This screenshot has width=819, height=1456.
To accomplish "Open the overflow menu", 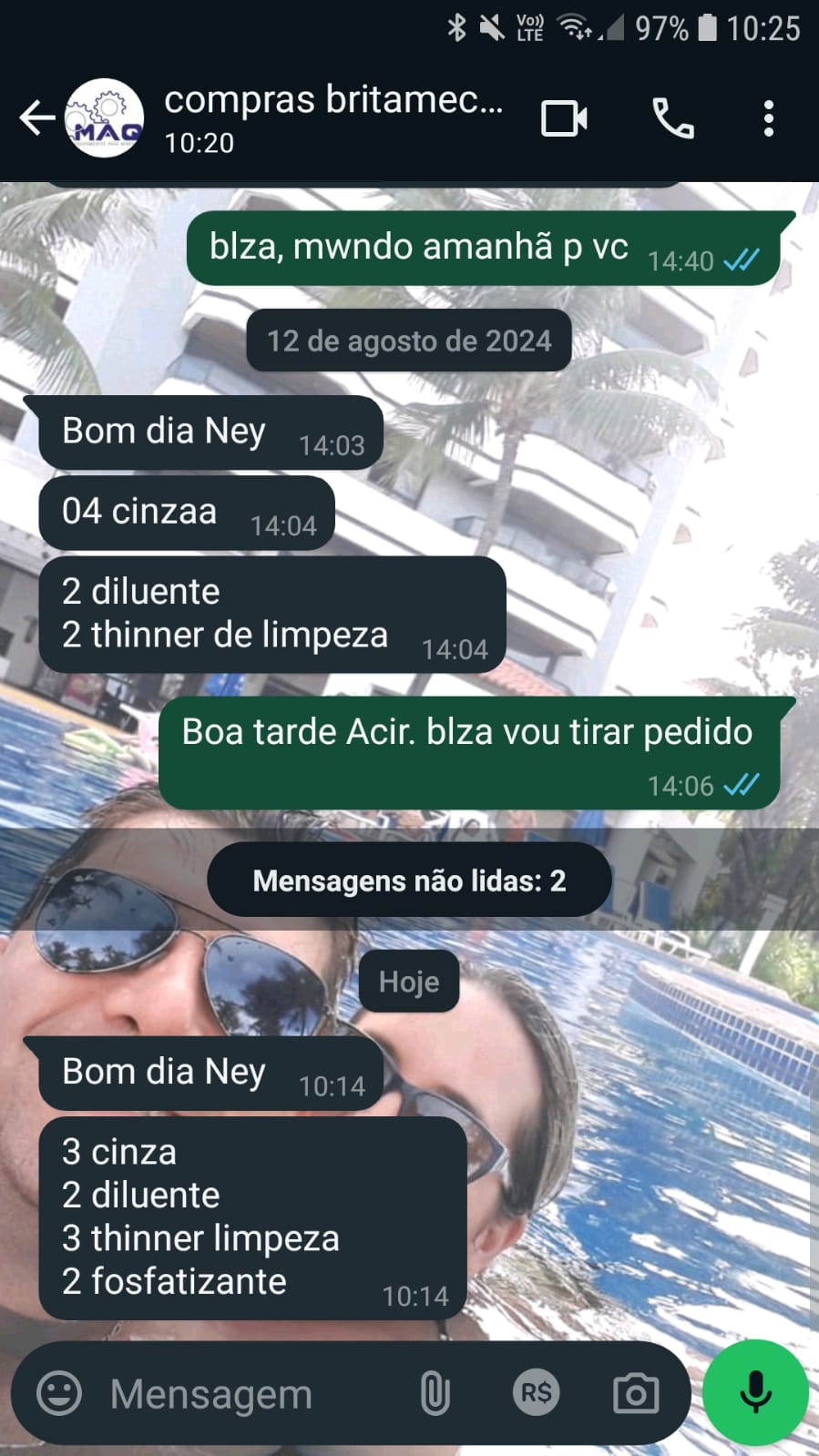I will (x=769, y=119).
